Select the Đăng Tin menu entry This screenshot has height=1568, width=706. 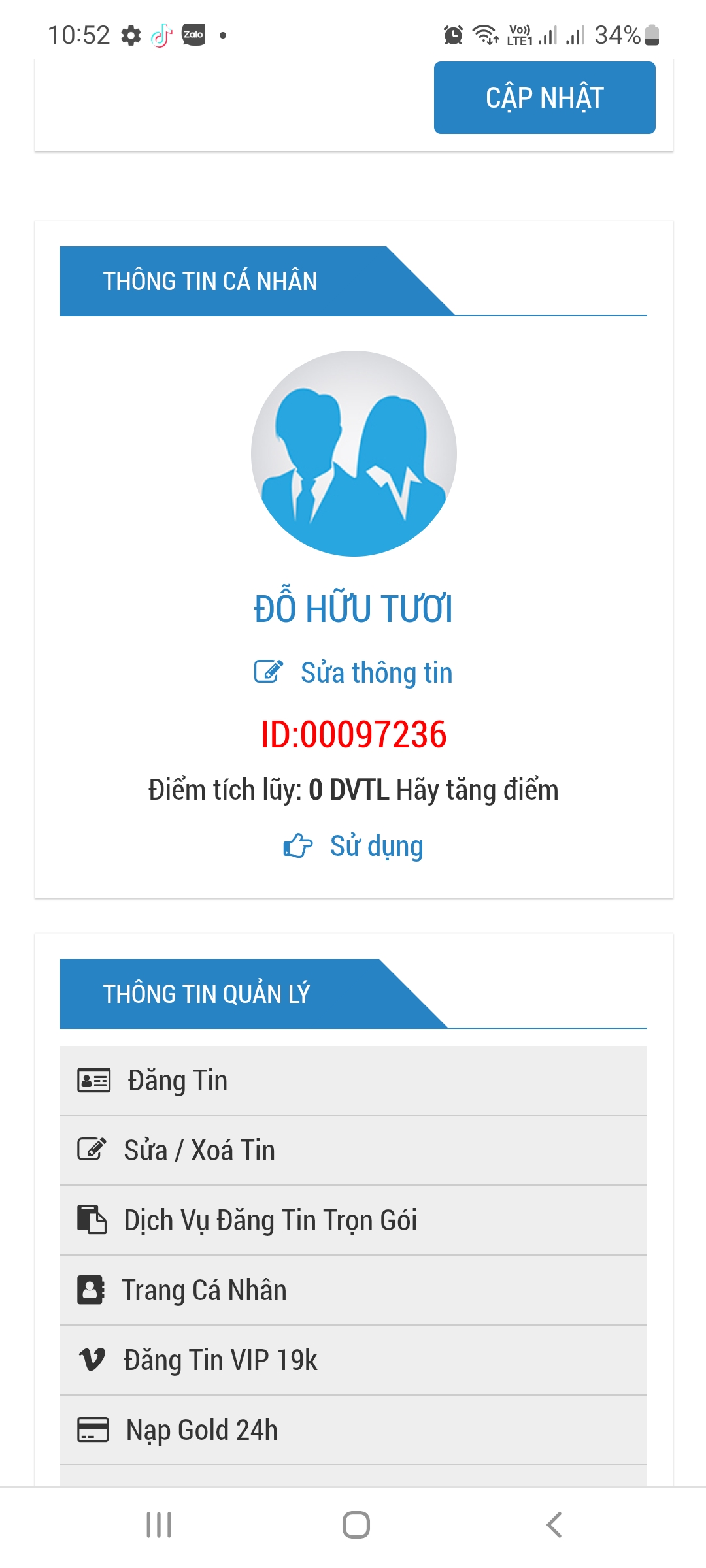(x=175, y=1079)
